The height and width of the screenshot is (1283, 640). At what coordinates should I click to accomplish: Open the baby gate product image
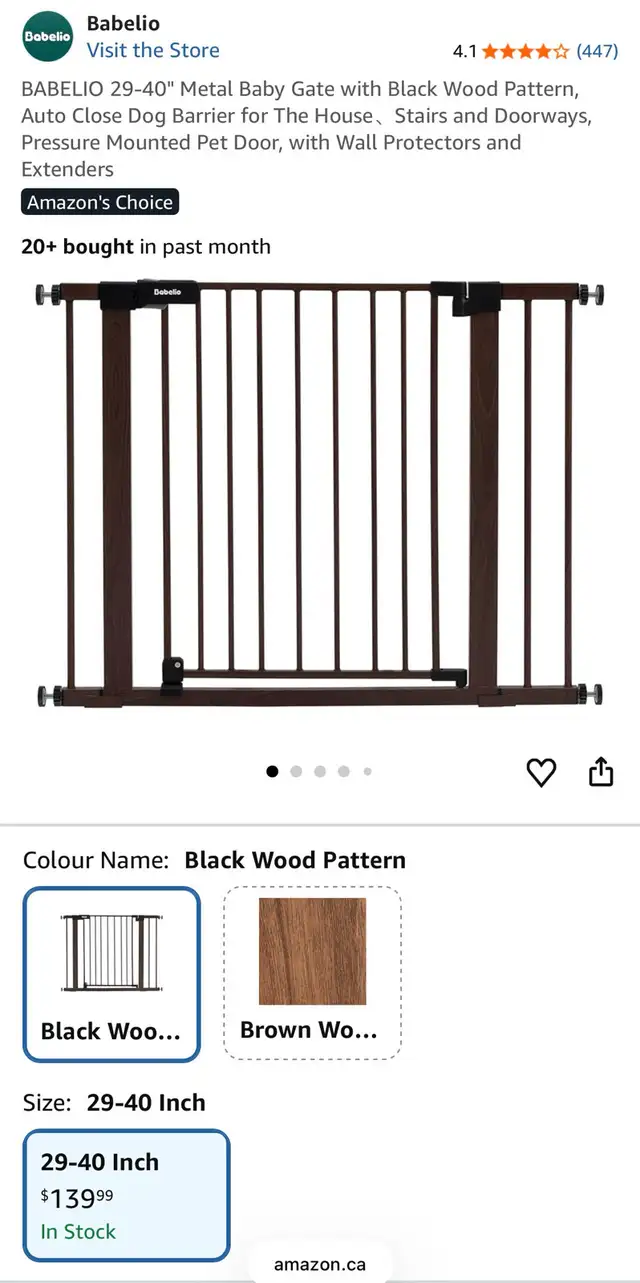(x=320, y=495)
